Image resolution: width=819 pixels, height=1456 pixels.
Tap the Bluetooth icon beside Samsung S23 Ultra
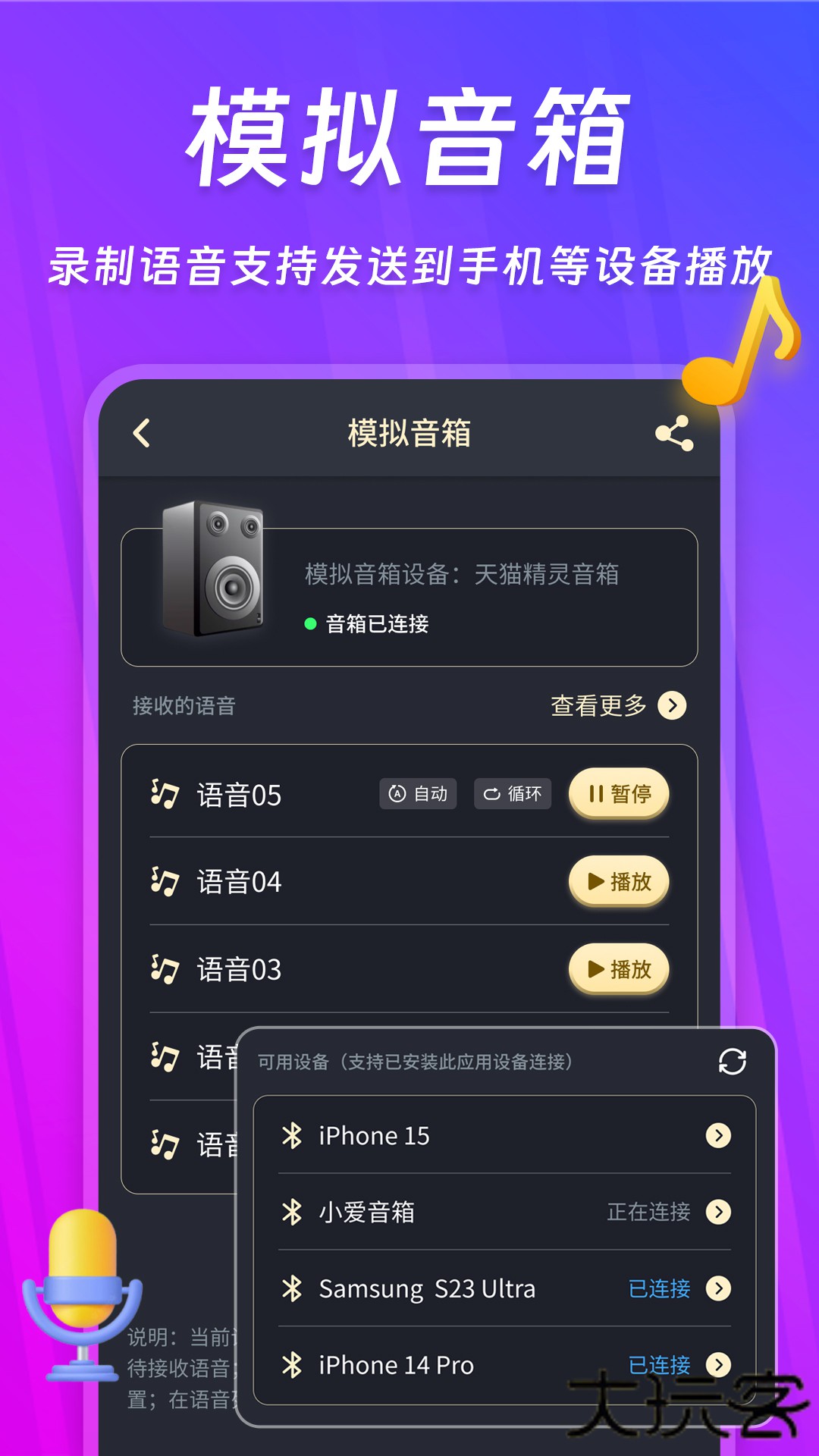(292, 1288)
